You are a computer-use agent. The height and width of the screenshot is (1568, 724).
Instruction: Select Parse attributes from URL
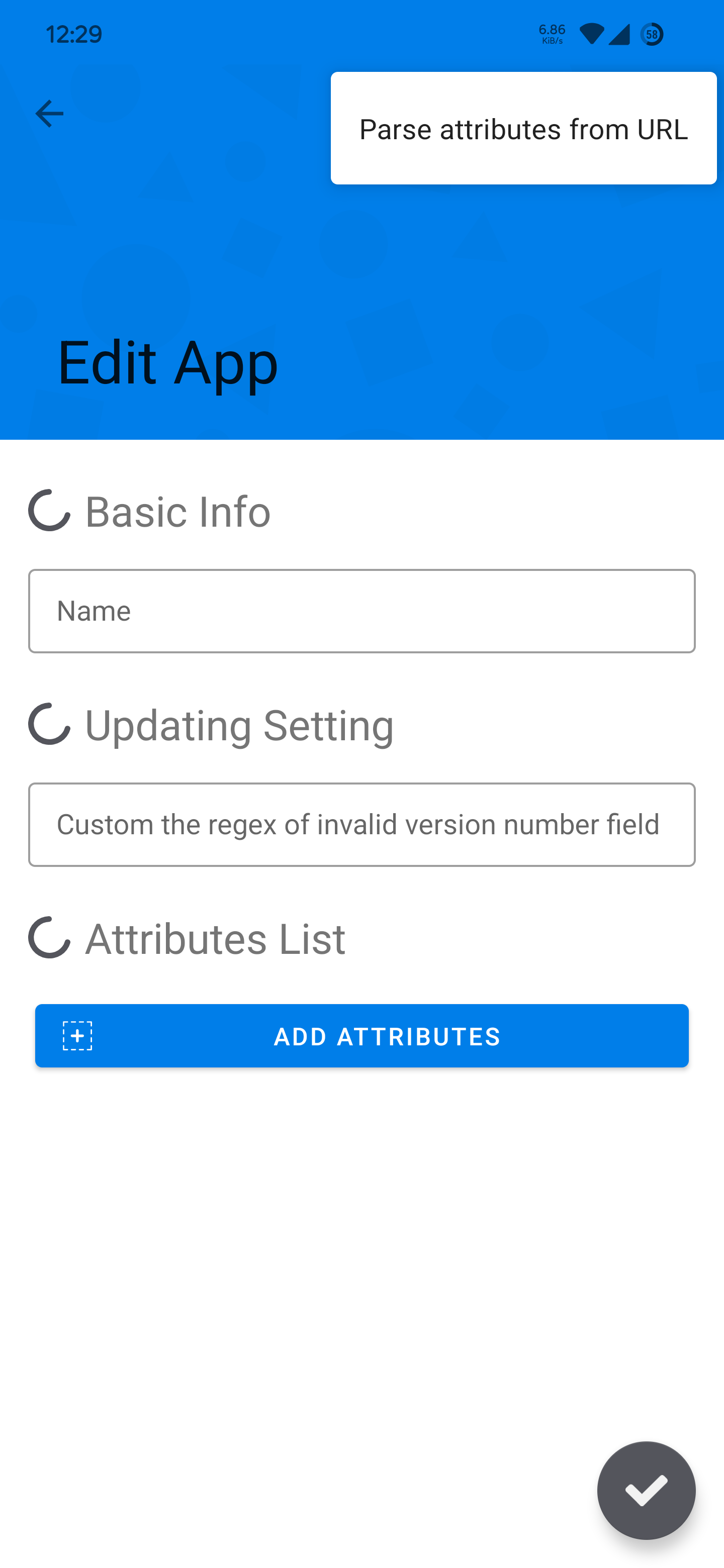click(x=523, y=129)
